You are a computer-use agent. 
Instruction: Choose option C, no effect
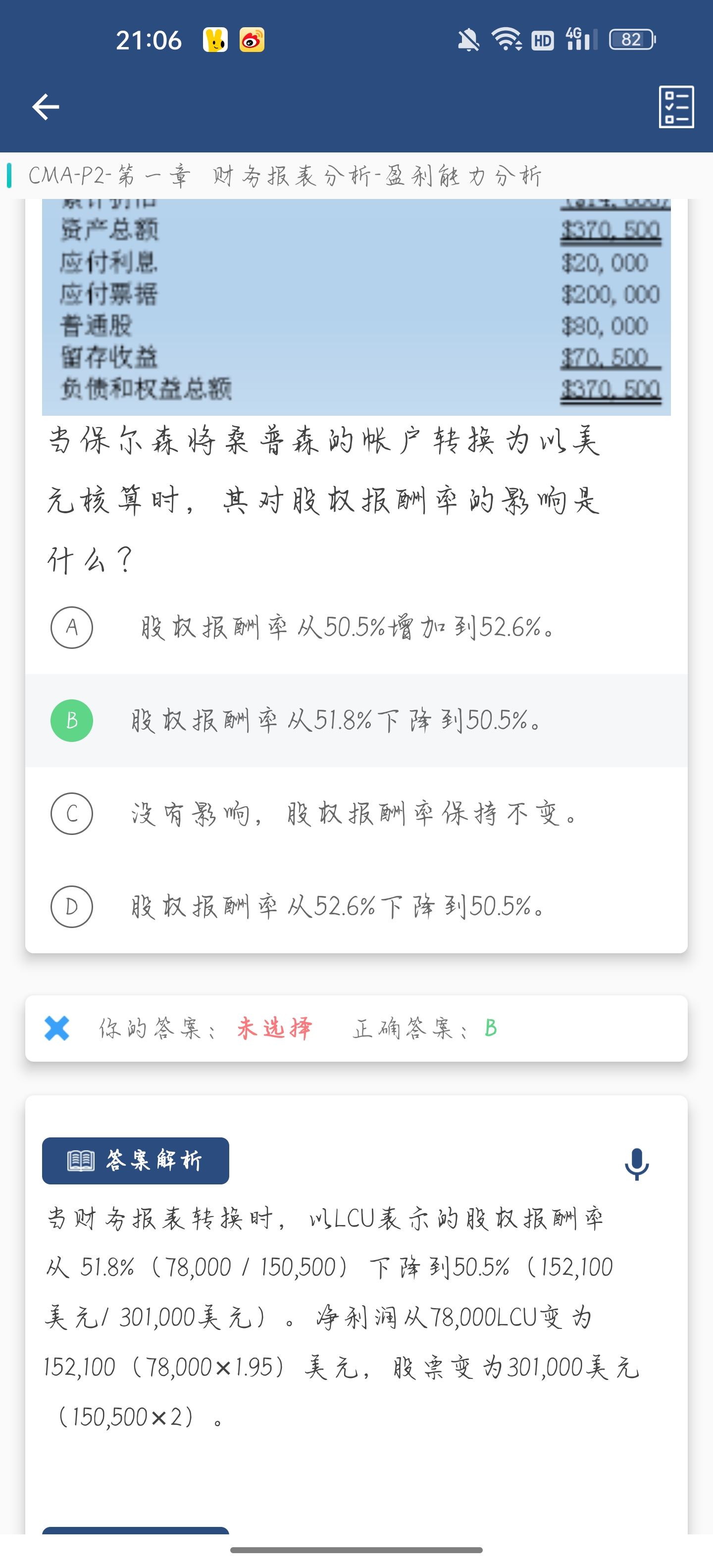pyautogui.click(x=356, y=814)
